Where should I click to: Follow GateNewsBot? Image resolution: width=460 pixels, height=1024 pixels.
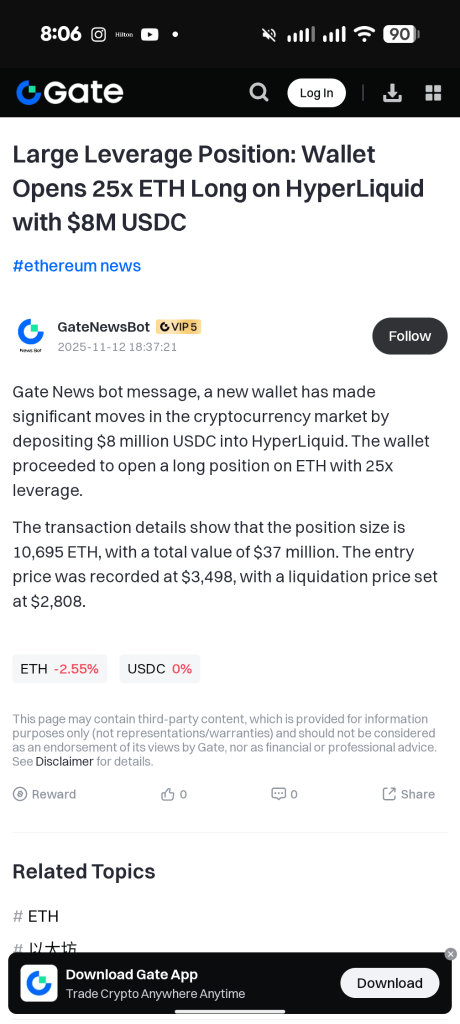tap(410, 336)
